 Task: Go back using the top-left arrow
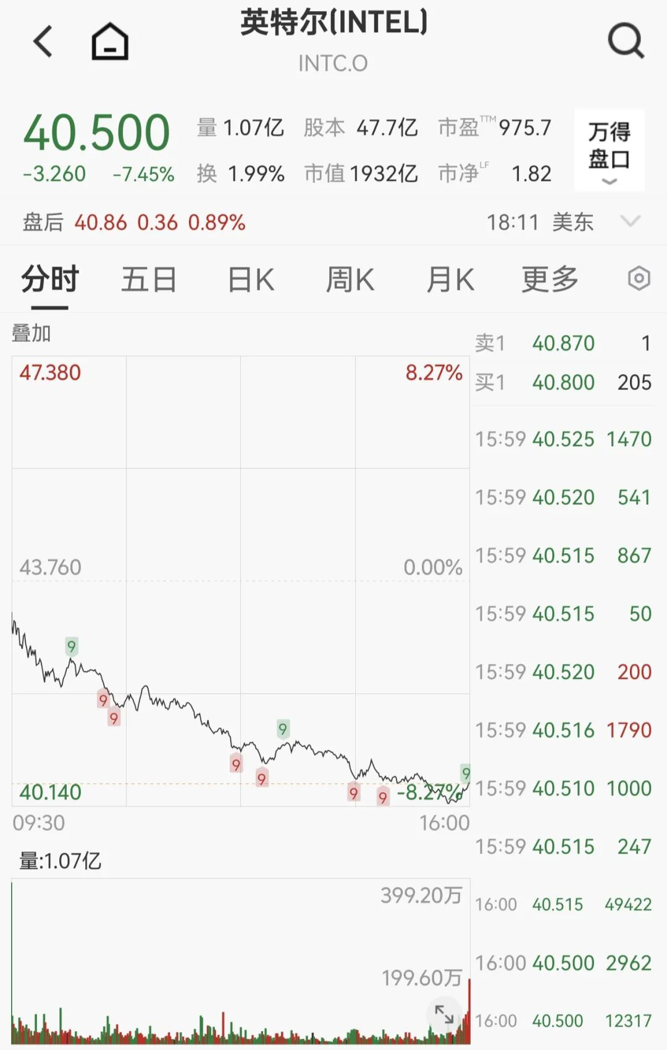pos(43,41)
